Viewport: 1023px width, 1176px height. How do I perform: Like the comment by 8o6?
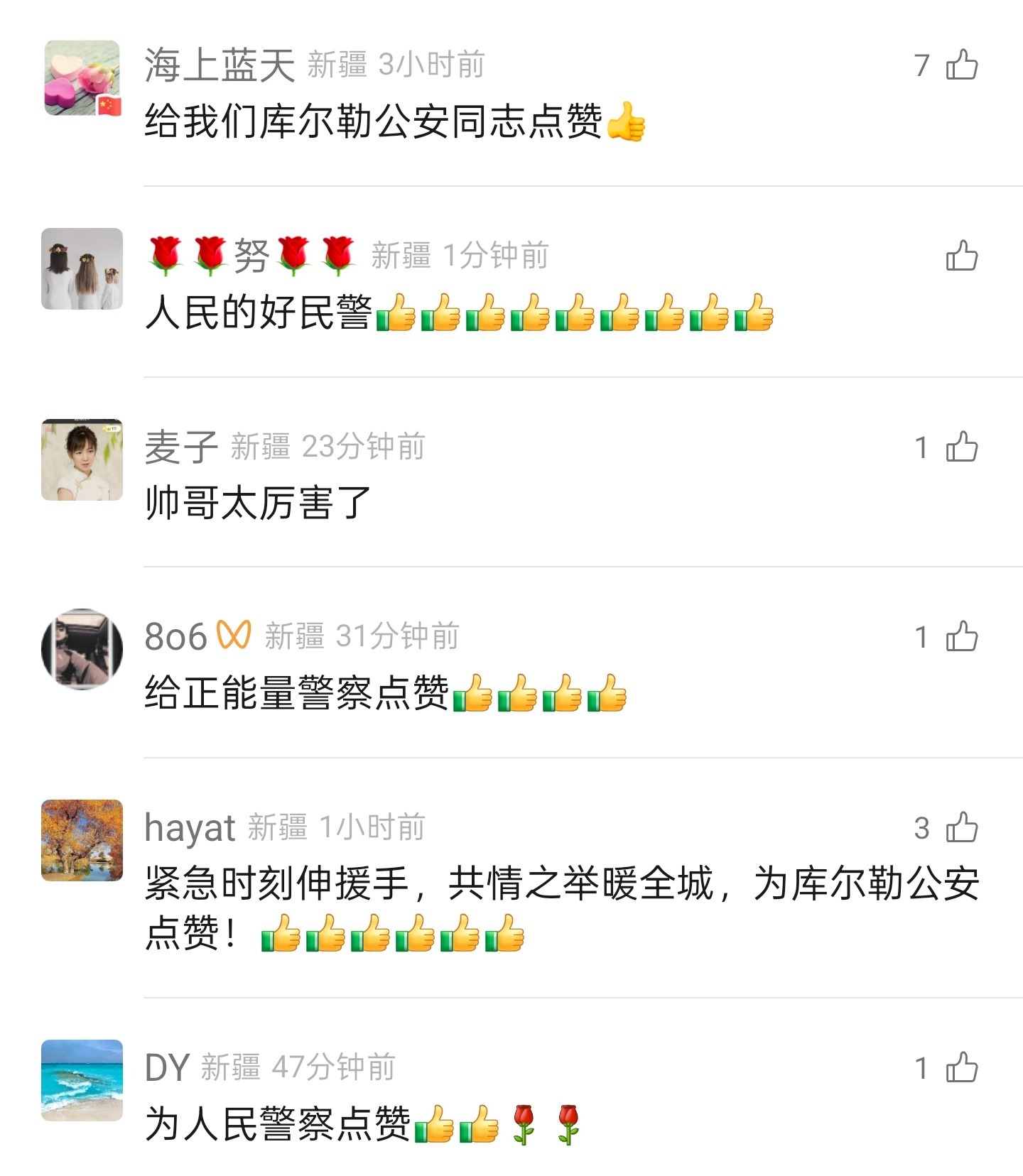click(x=961, y=636)
